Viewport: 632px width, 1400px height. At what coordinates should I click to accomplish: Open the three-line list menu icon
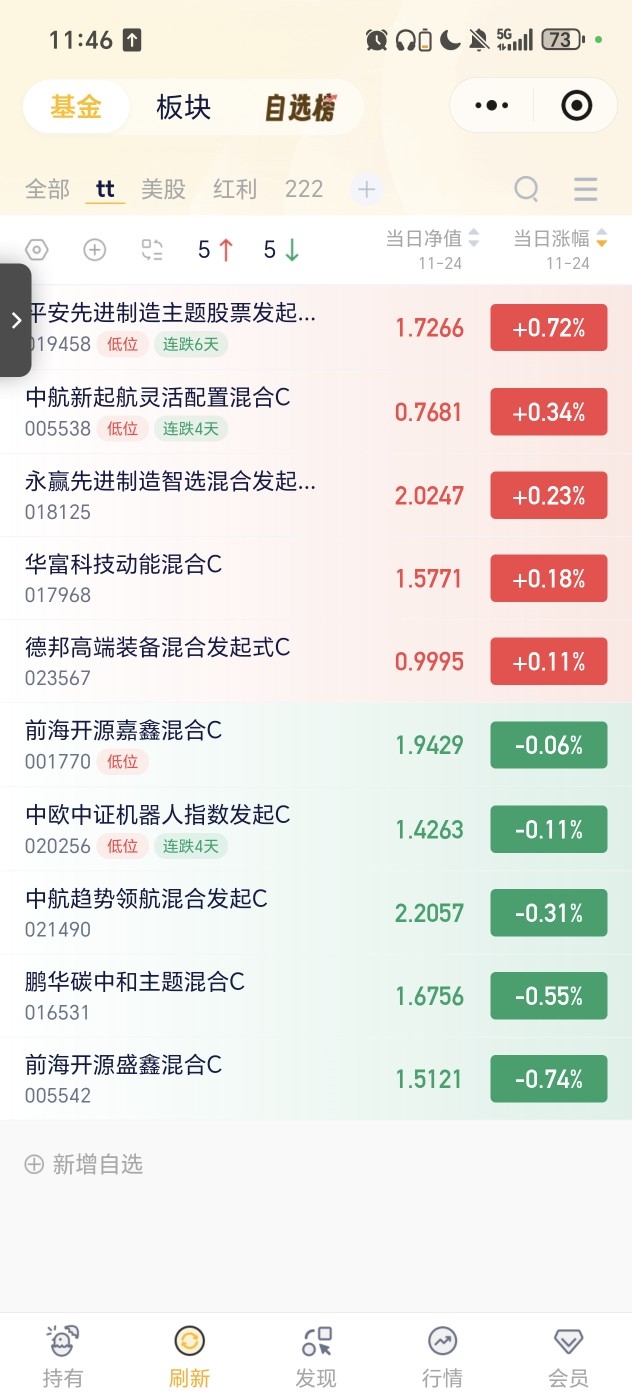[x=586, y=189]
